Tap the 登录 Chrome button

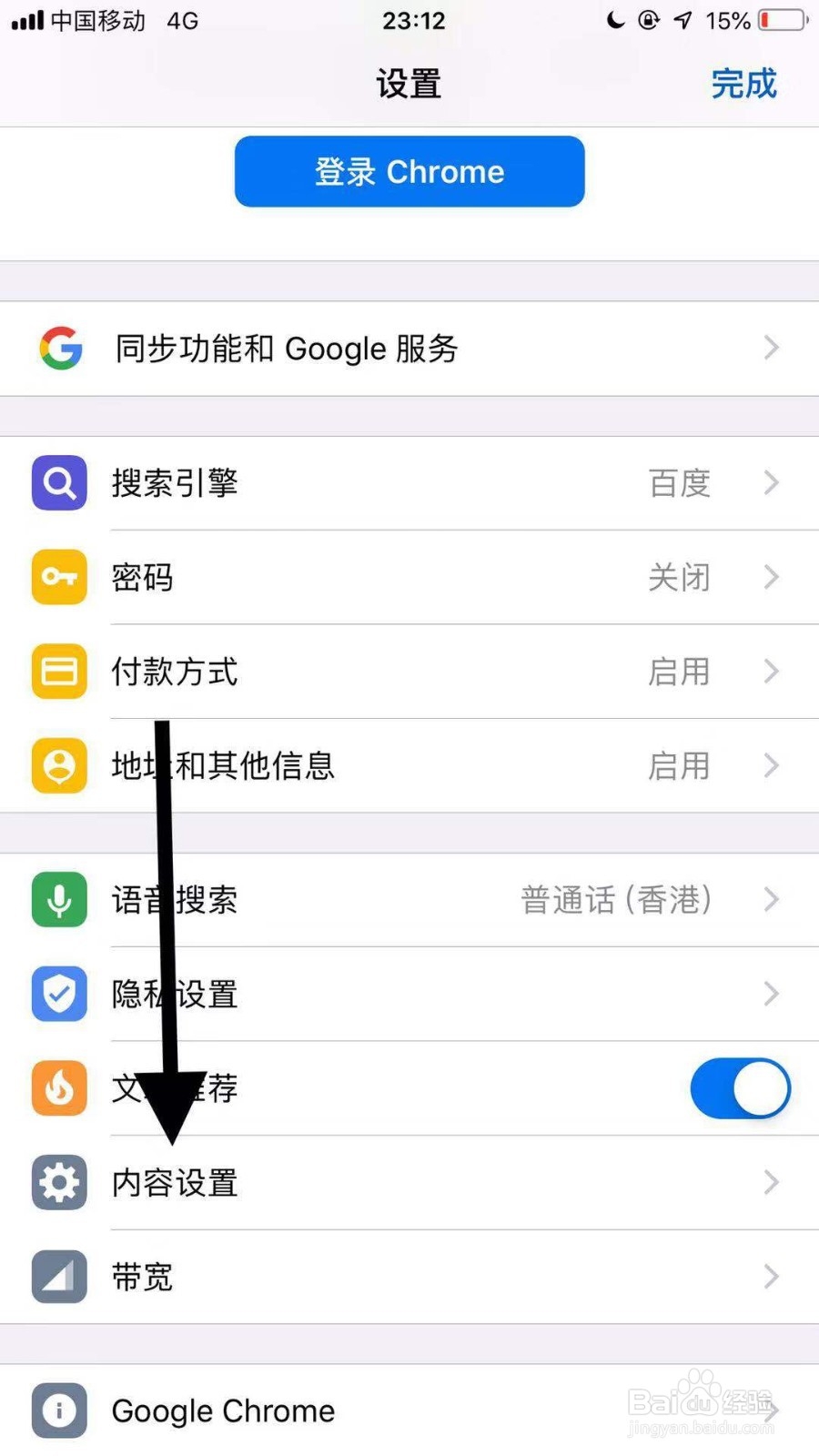(x=409, y=171)
